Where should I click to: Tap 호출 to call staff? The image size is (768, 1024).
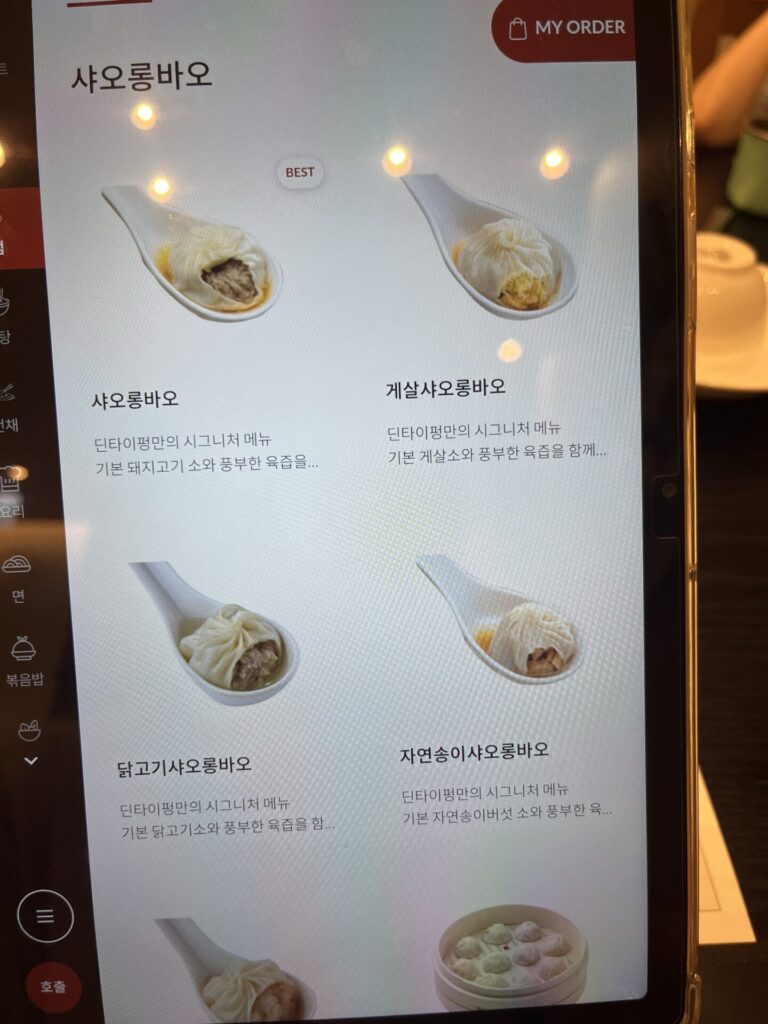point(53,987)
